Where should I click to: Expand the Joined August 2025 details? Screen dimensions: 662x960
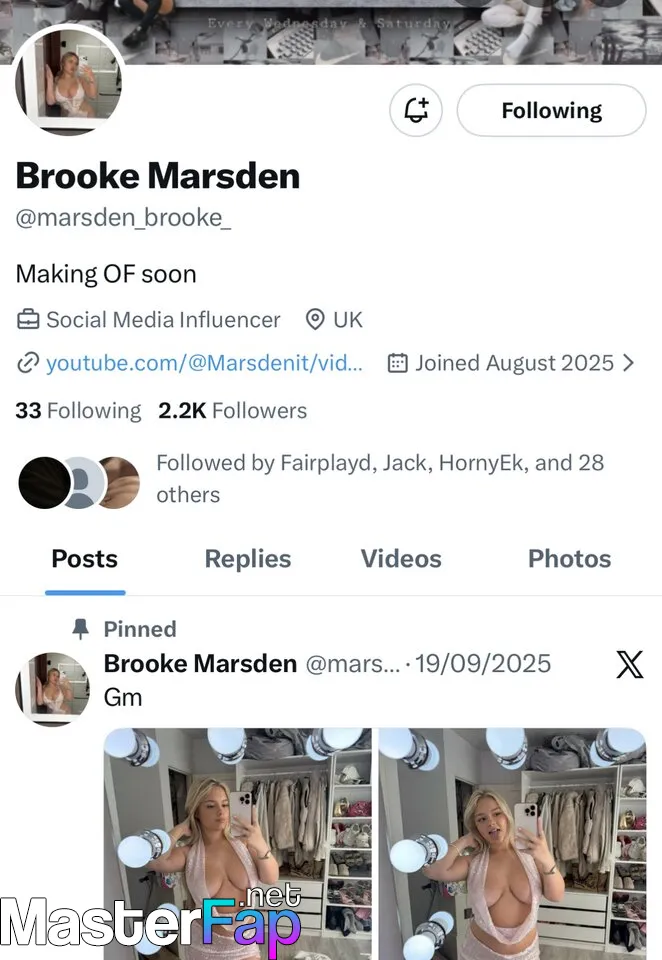tap(512, 363)
